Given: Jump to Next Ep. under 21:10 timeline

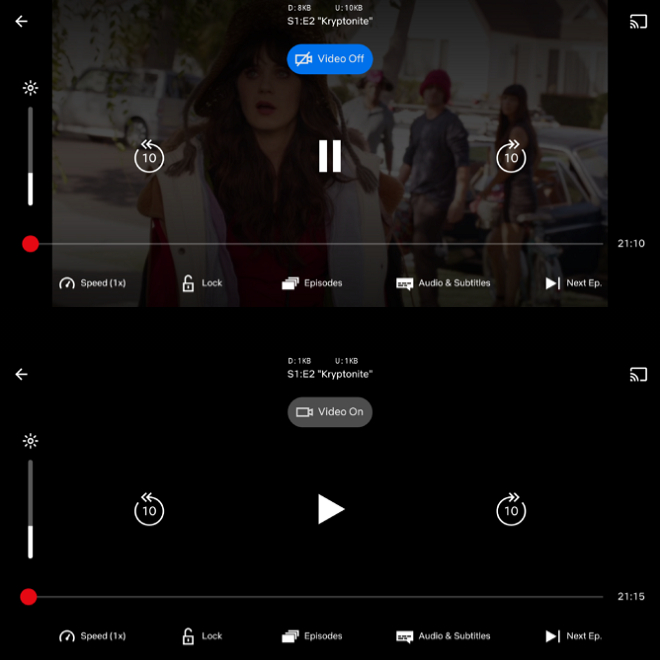Looking at the screenshot, I should coord(573,283).
